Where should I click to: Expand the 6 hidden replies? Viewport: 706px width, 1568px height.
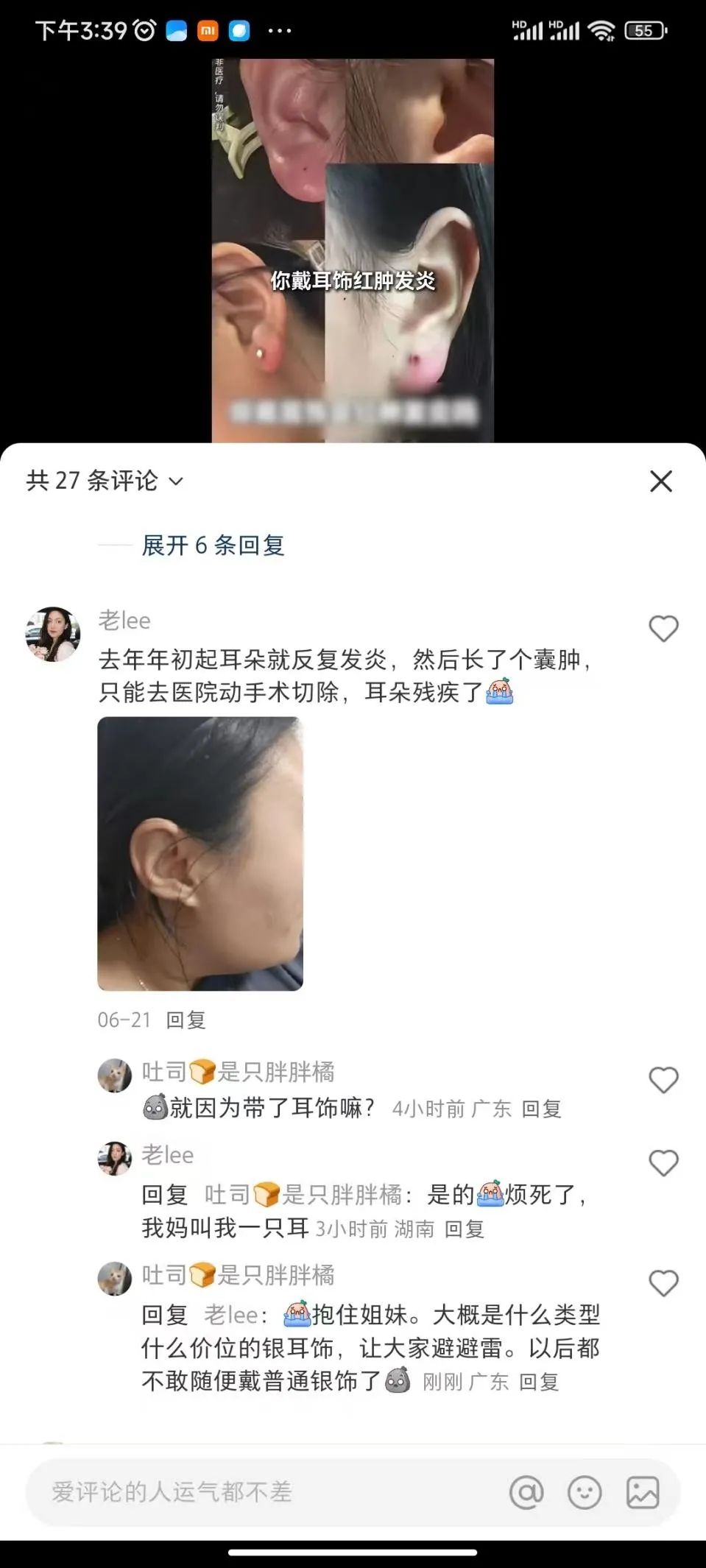[x=213, y=545]
